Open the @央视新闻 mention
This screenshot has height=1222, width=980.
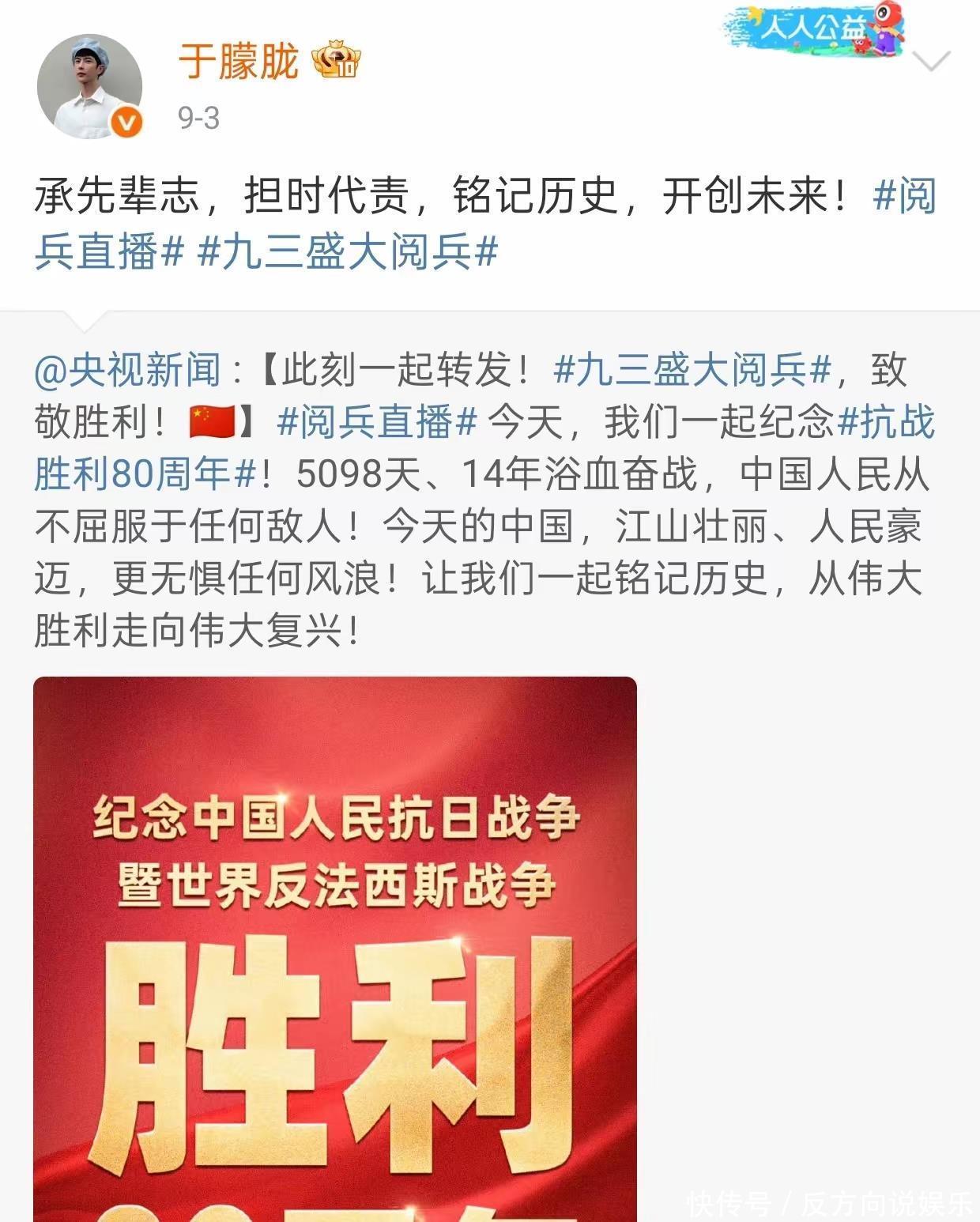point(128,369)
